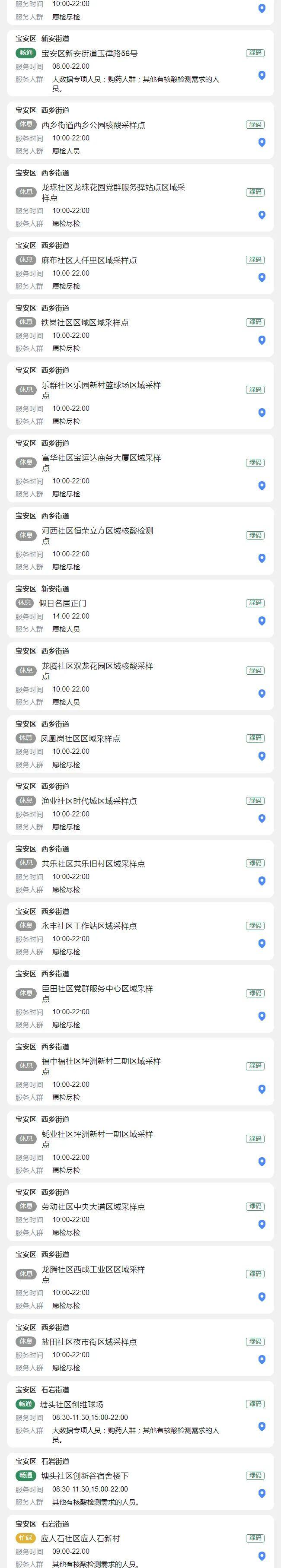Viewport: 281px width, 1568px height.
Task: Open map for 河西社区恒荣立方区域核酸检测点
Action: (x=262, y=558)
